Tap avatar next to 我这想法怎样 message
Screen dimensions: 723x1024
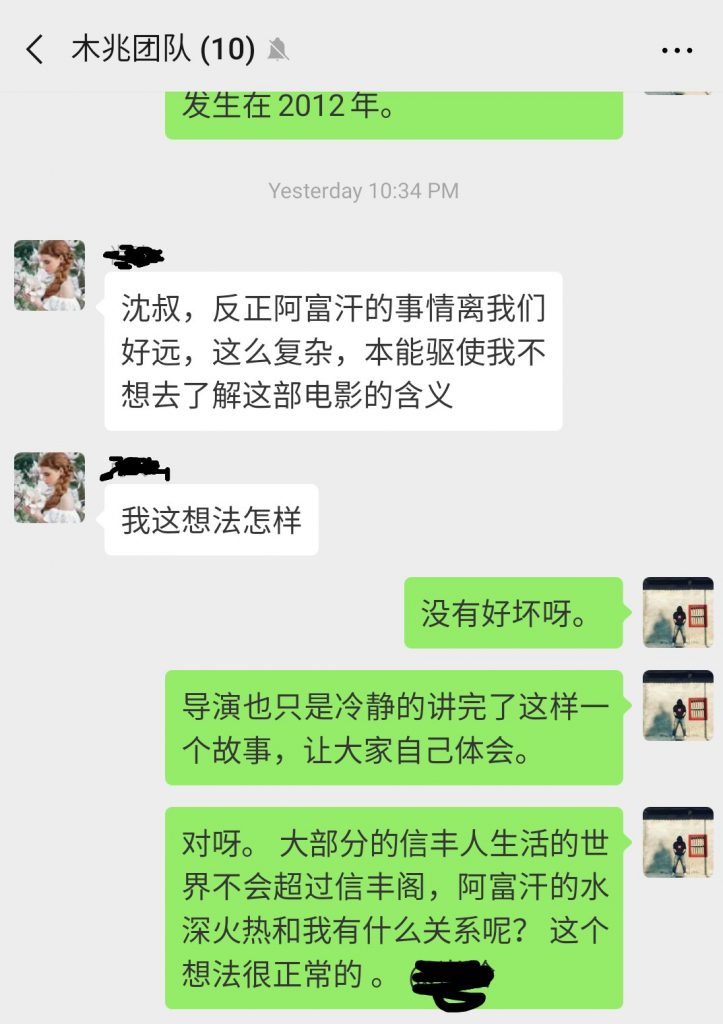pos(49,487)
